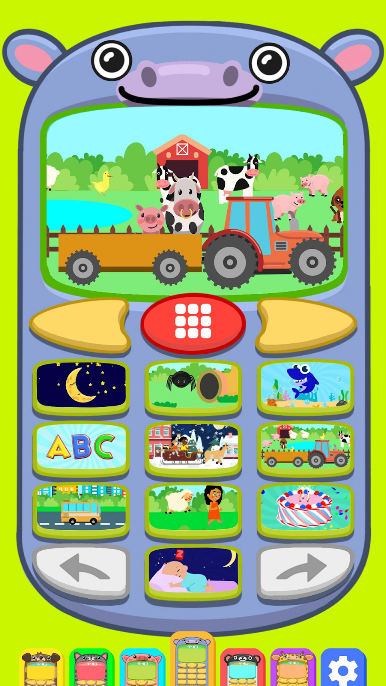Switch to the pink pig phone

(x=142, y=668)
